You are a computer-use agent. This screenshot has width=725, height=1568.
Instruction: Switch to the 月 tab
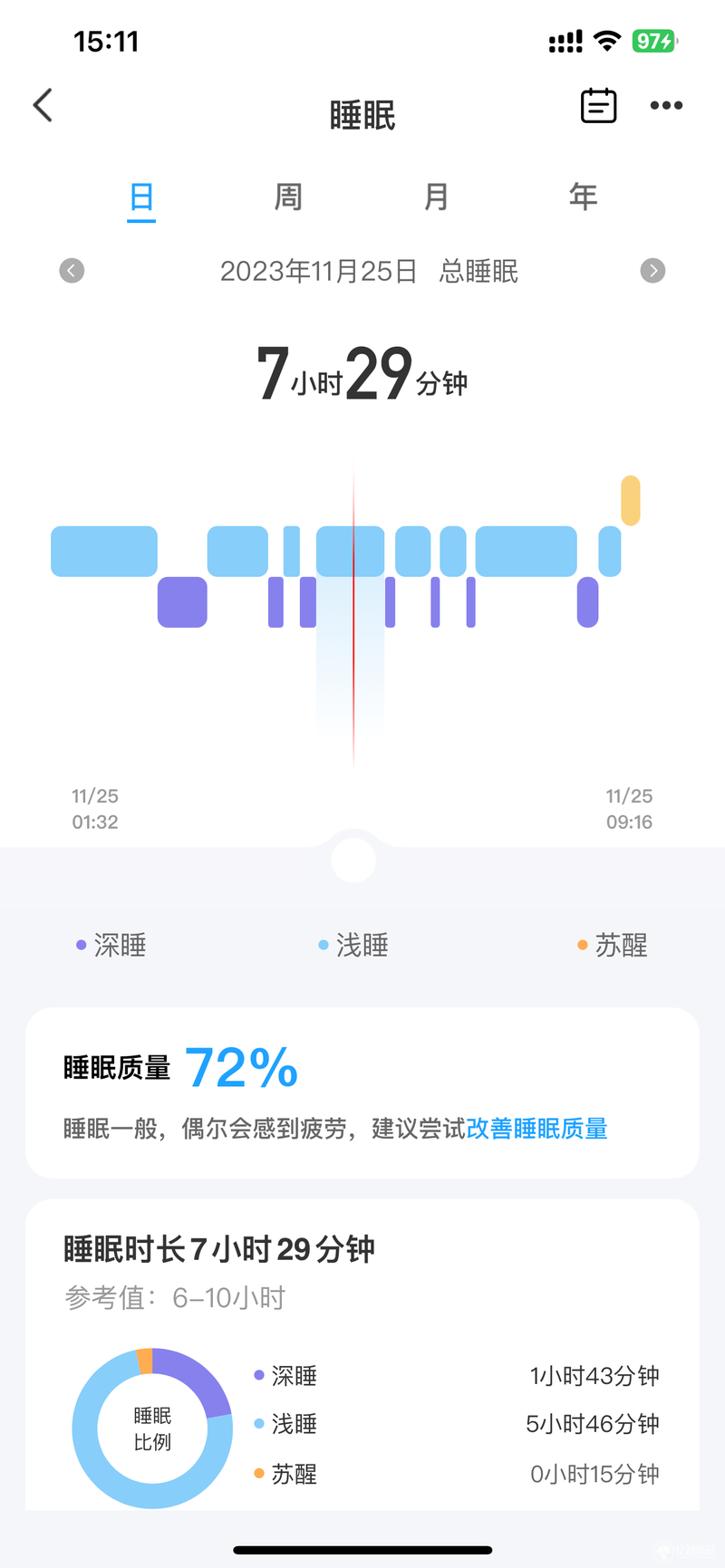click(436, 197)
